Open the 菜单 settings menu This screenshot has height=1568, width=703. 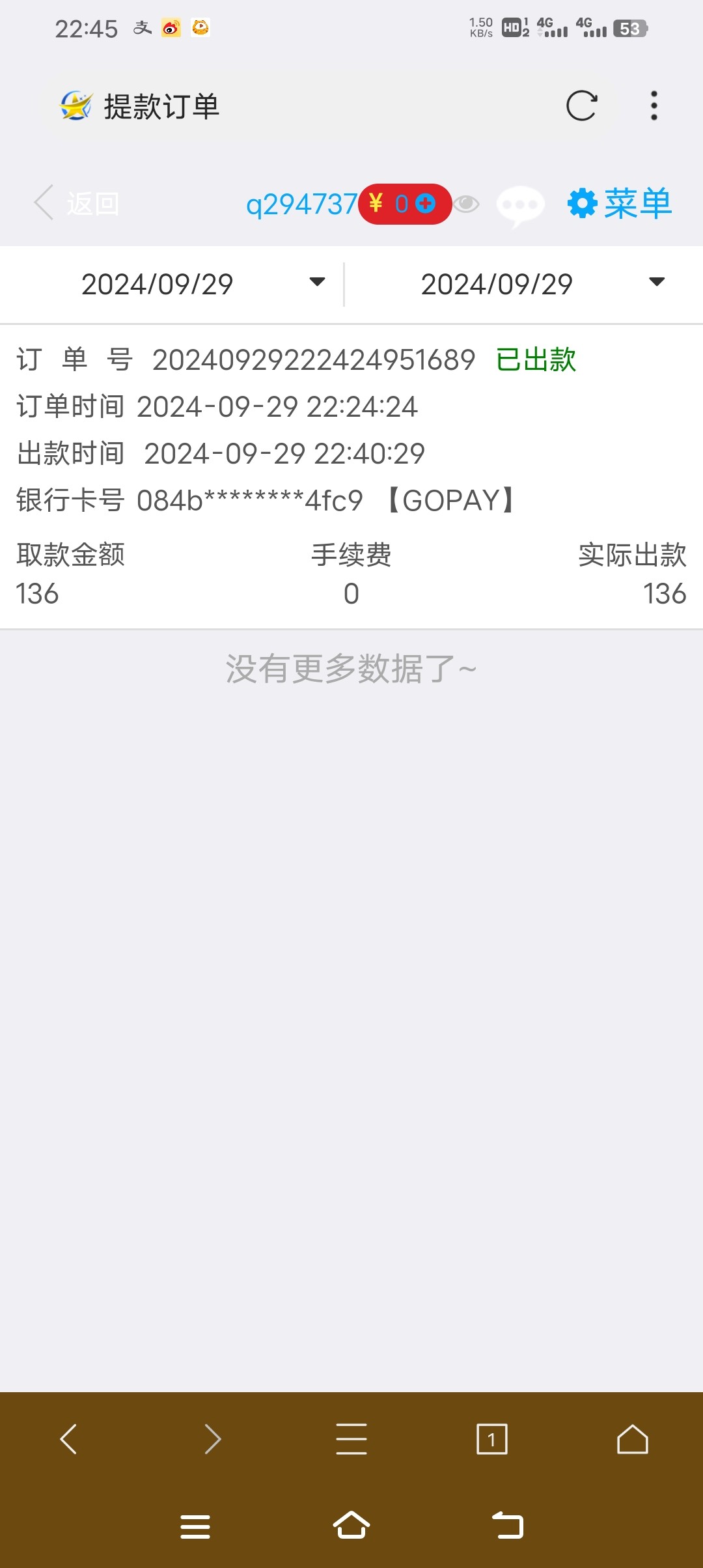(x=619, y=204)
